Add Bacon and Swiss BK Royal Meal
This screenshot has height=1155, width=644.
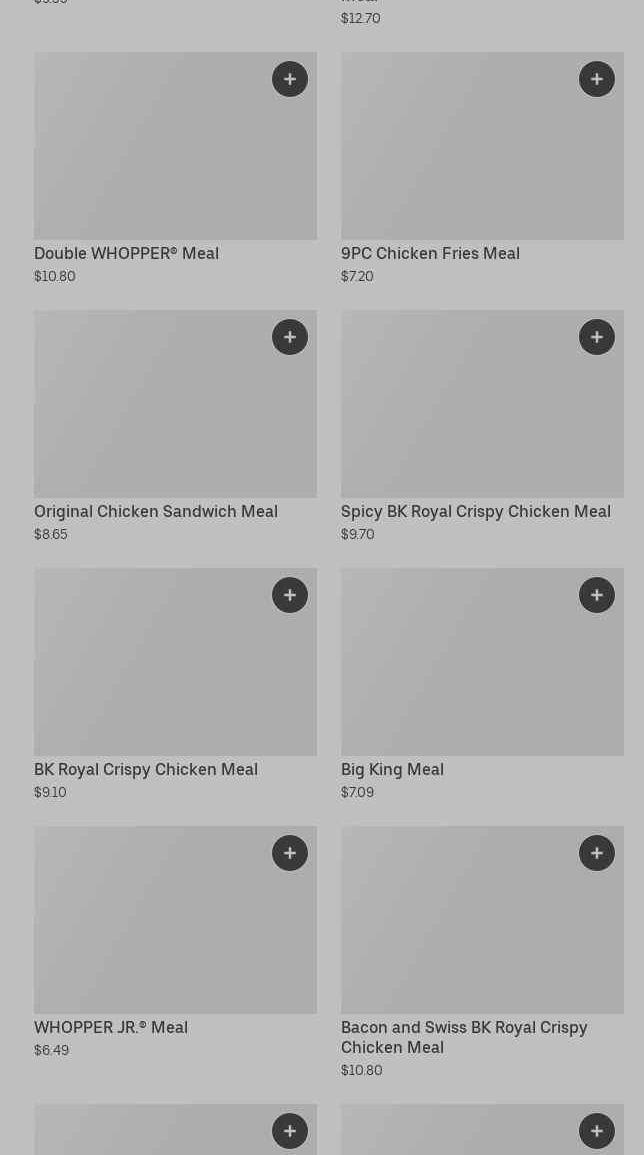point(597,853)
